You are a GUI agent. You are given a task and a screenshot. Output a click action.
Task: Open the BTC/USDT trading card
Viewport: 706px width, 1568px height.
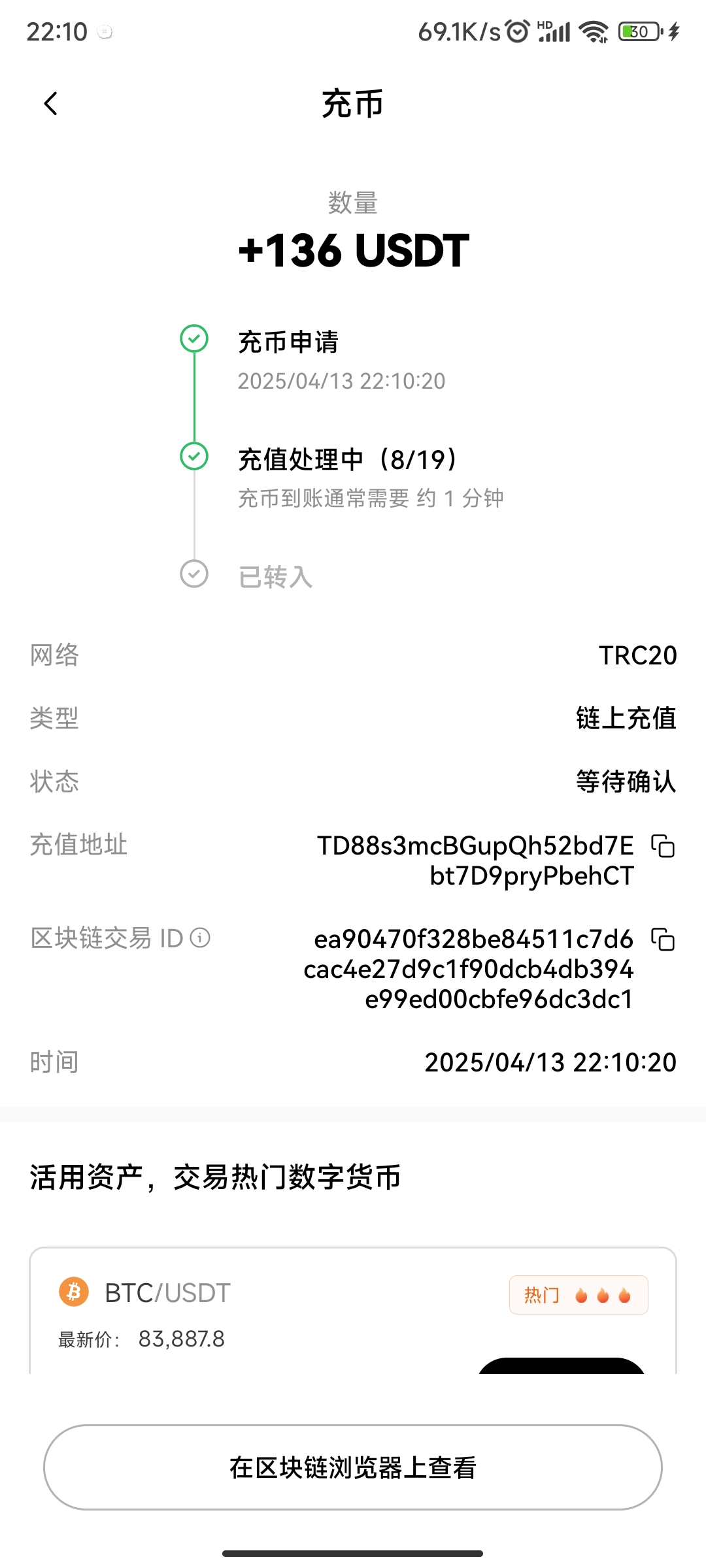click(261, 1313)
